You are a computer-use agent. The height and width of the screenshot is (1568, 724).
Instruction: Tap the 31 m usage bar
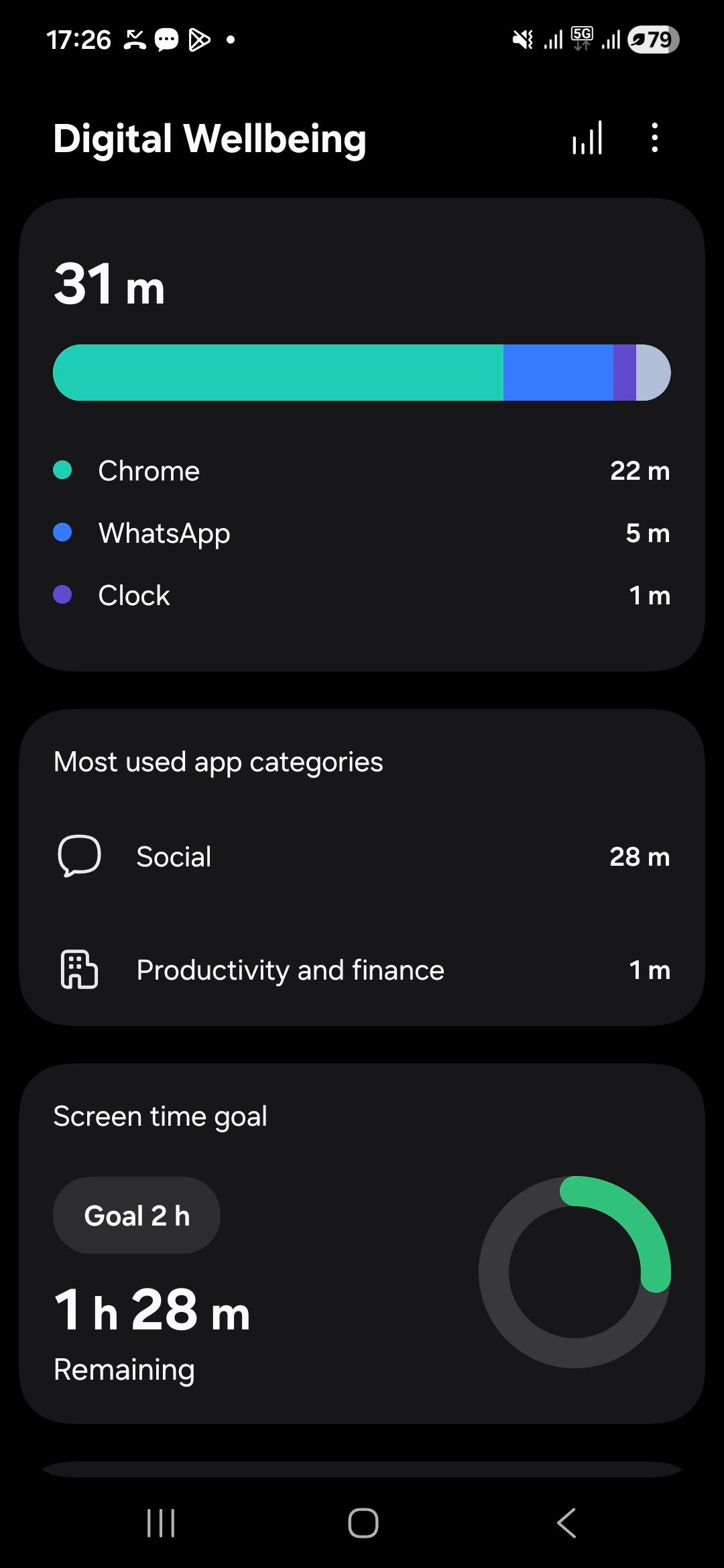tap(361, 373)
